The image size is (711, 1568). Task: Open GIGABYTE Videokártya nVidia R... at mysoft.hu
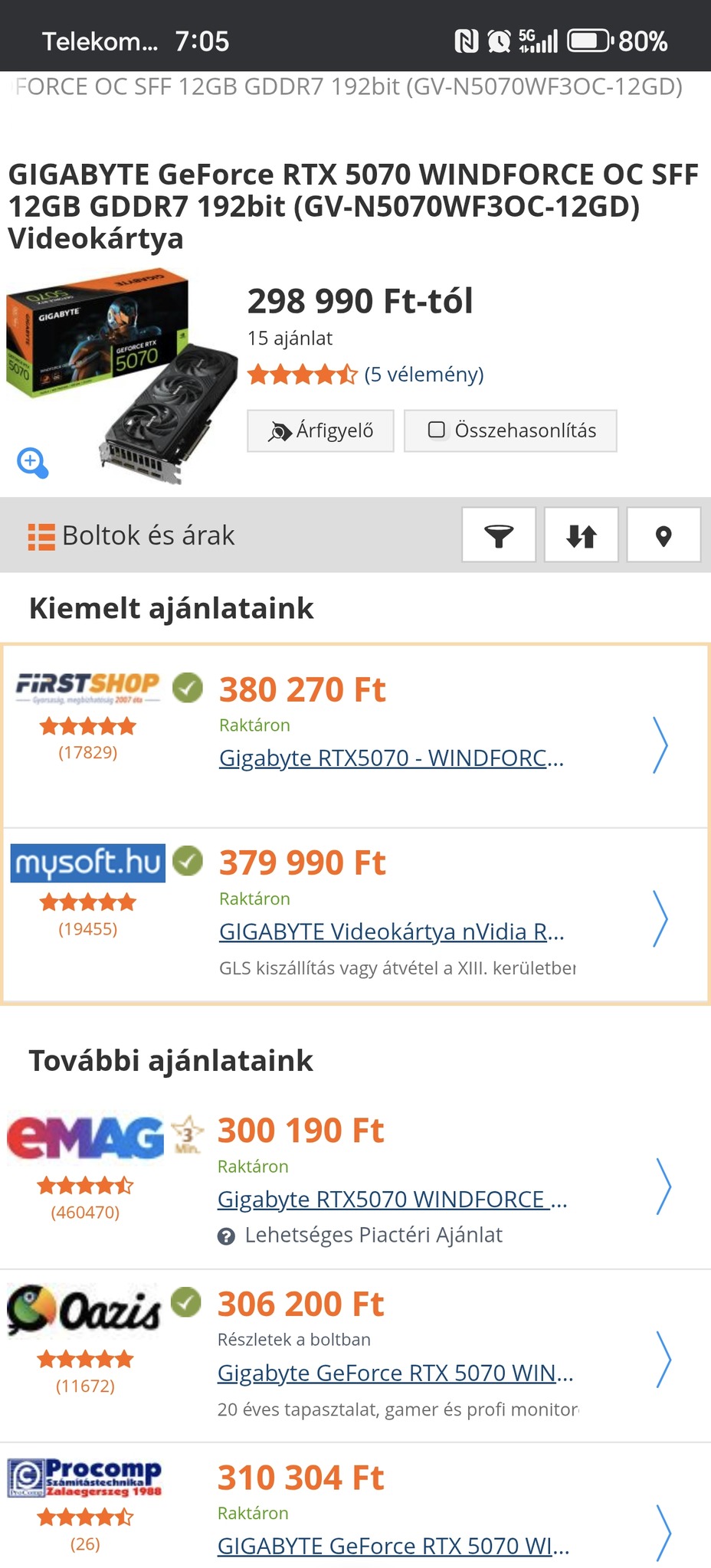pyautogui.click(x=391, y=931)
